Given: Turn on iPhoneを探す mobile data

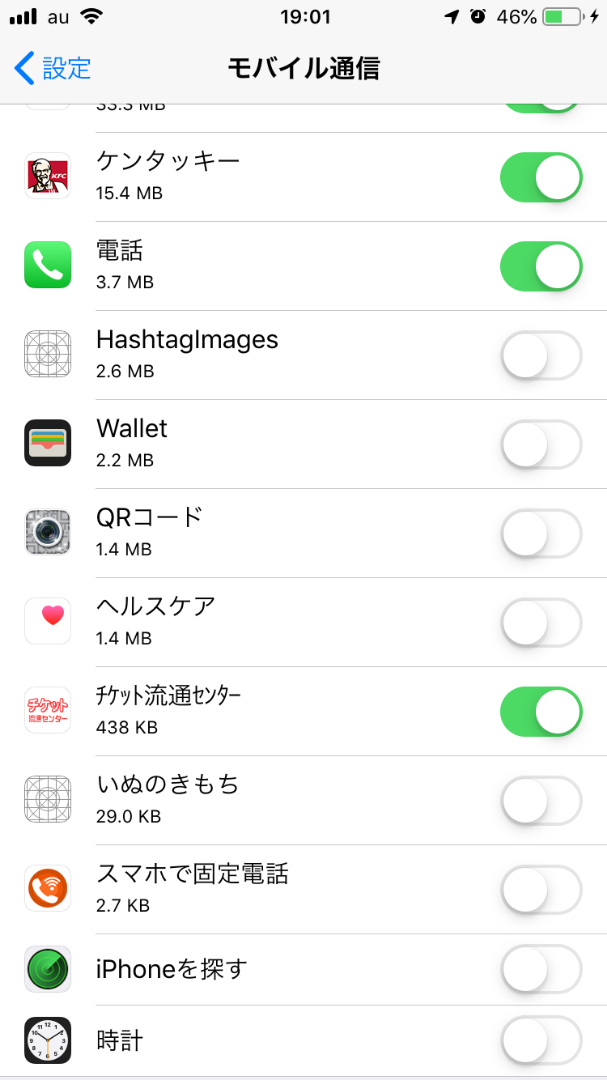Looking at the screenshot, I should point(540,969).
